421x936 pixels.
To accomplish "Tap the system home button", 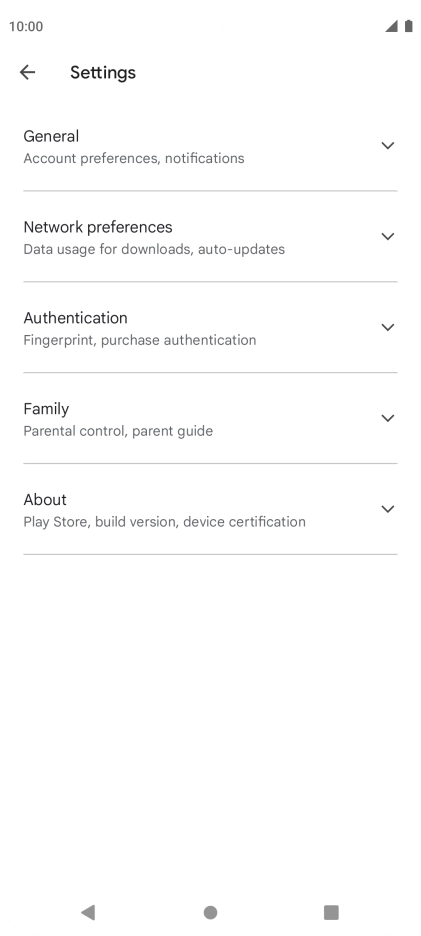I will 210,912.
